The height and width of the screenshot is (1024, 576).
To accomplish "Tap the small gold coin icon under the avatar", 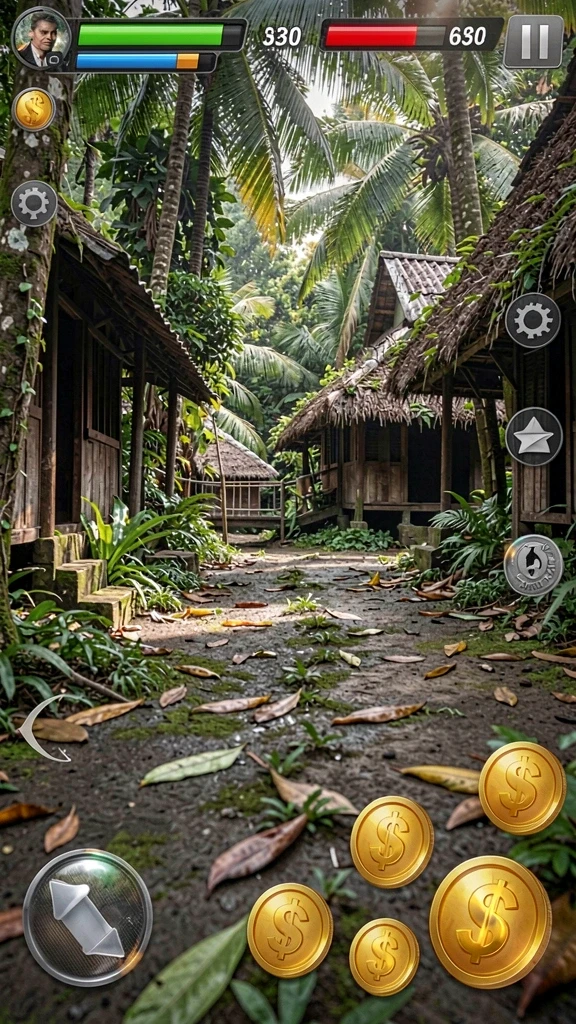I will click(x=33, y=108).
